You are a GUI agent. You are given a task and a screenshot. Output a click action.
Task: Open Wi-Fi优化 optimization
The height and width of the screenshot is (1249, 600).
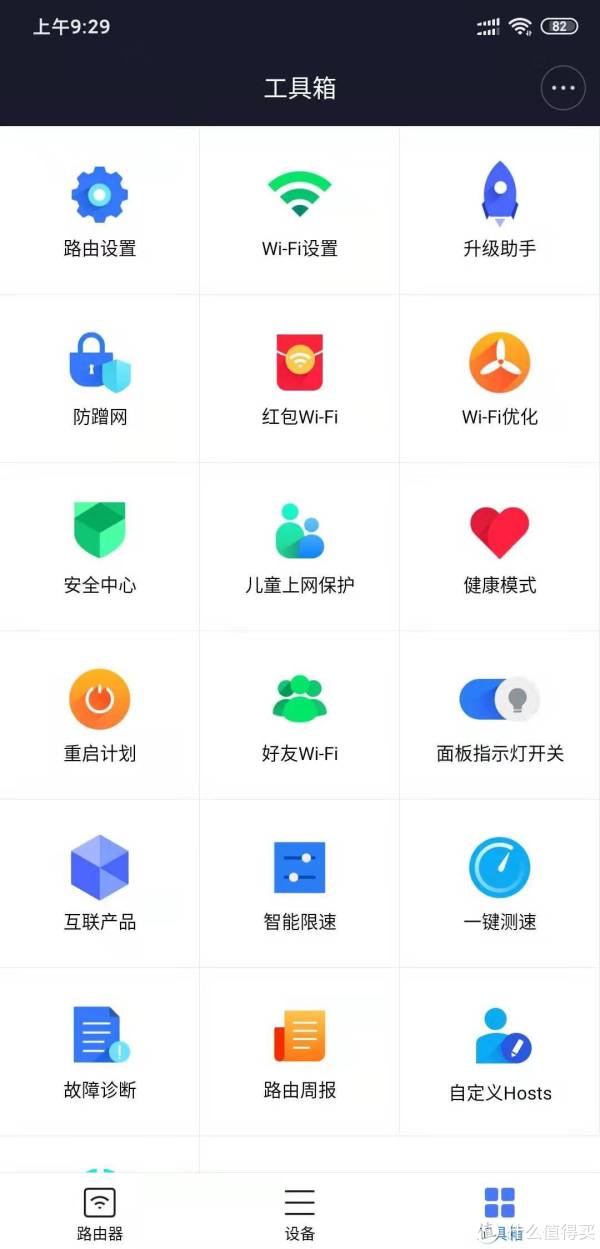point(499,378)
